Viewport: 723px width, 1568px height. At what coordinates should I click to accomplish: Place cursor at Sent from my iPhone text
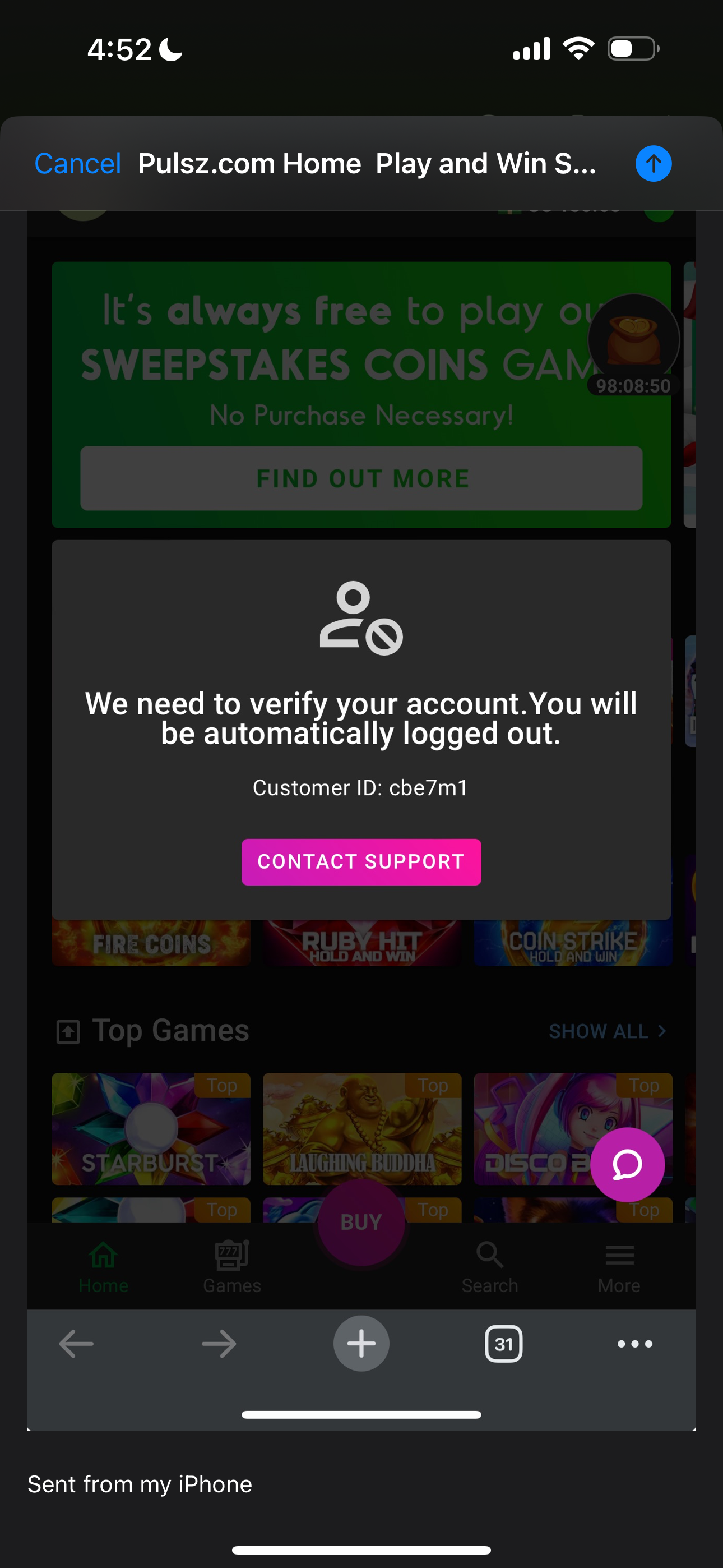click(140, 1484)
